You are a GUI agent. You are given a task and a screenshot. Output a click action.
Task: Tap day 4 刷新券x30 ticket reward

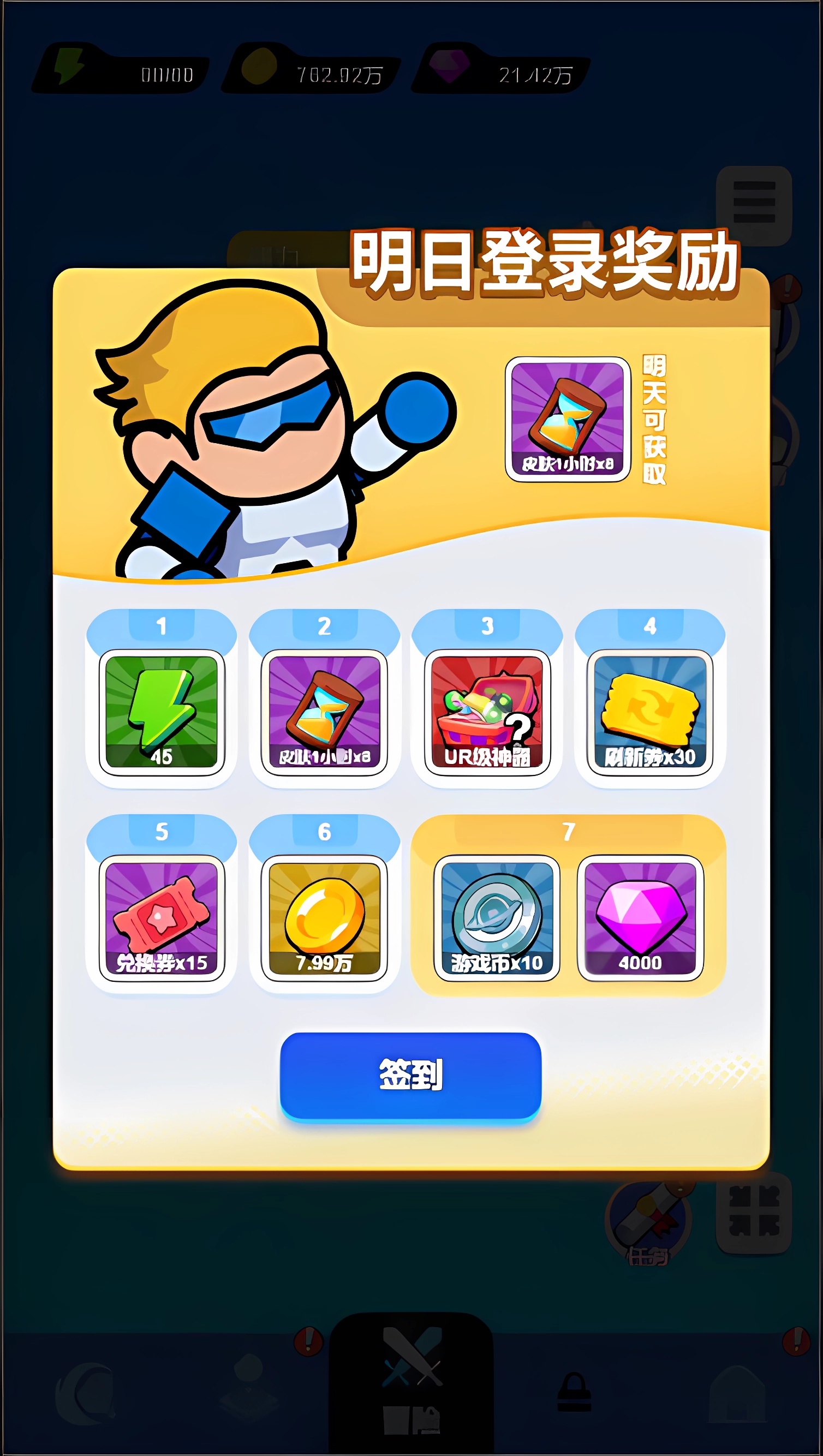click(649, 712)
